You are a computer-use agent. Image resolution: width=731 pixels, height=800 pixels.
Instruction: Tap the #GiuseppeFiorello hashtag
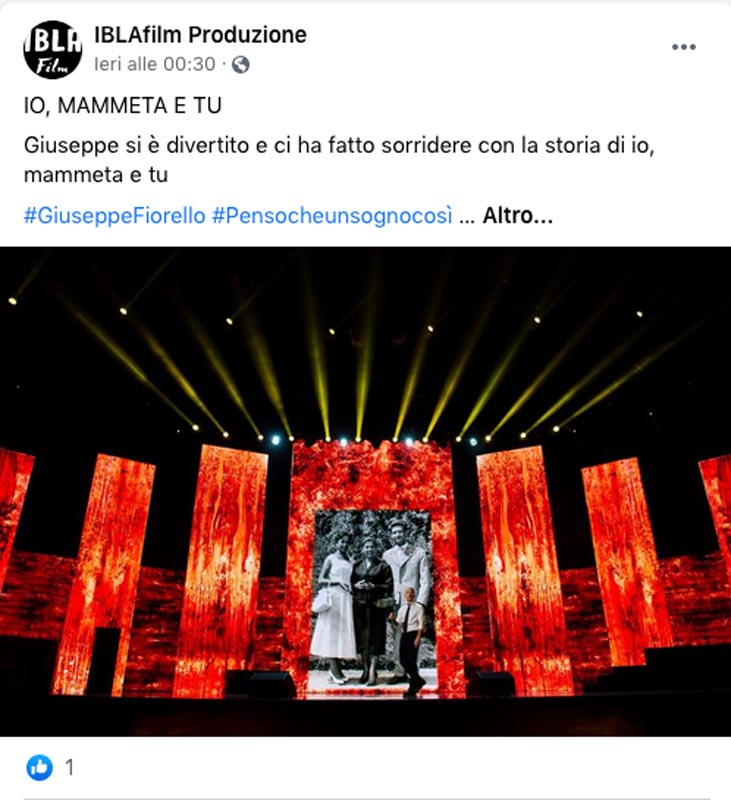click(115, 216)
